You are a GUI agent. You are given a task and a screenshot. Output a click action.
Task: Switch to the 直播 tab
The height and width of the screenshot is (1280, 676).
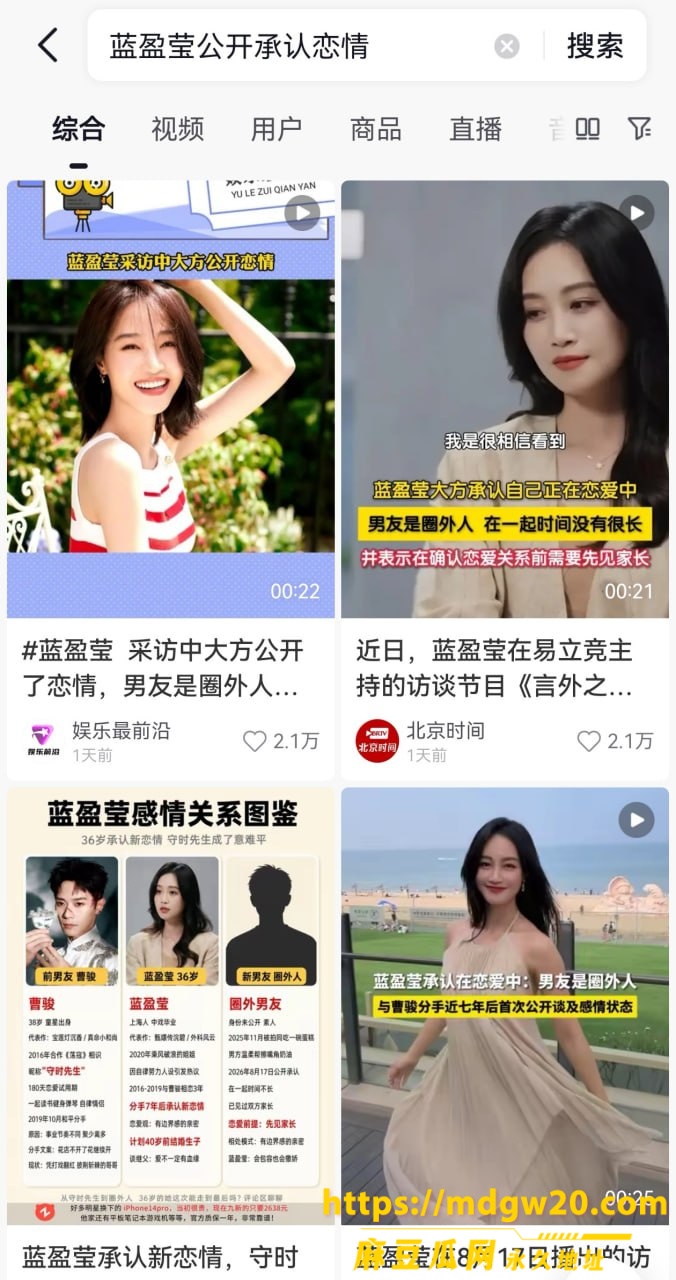(x=475, y=129)
